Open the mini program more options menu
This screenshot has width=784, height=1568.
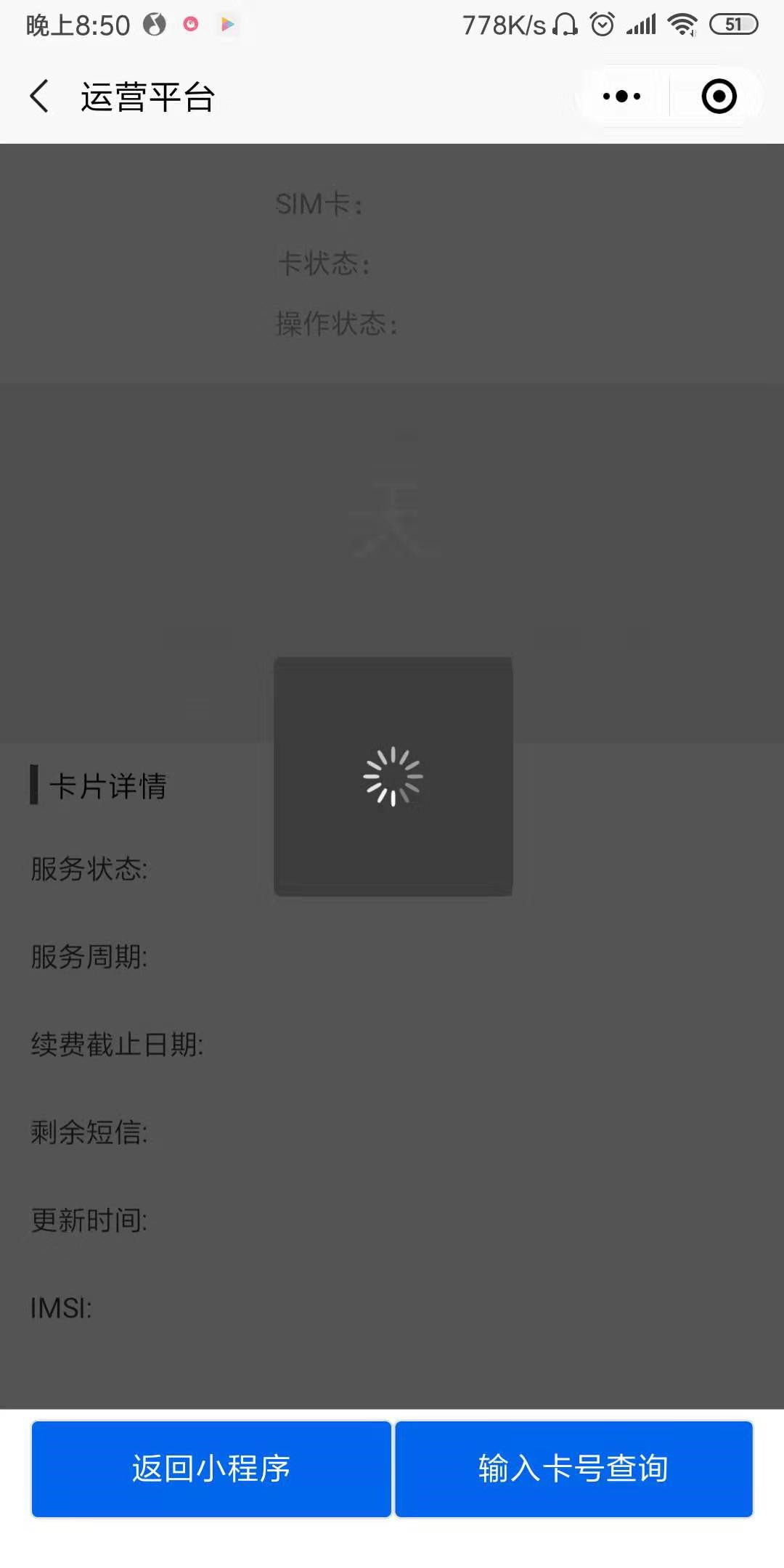[621, 97]
